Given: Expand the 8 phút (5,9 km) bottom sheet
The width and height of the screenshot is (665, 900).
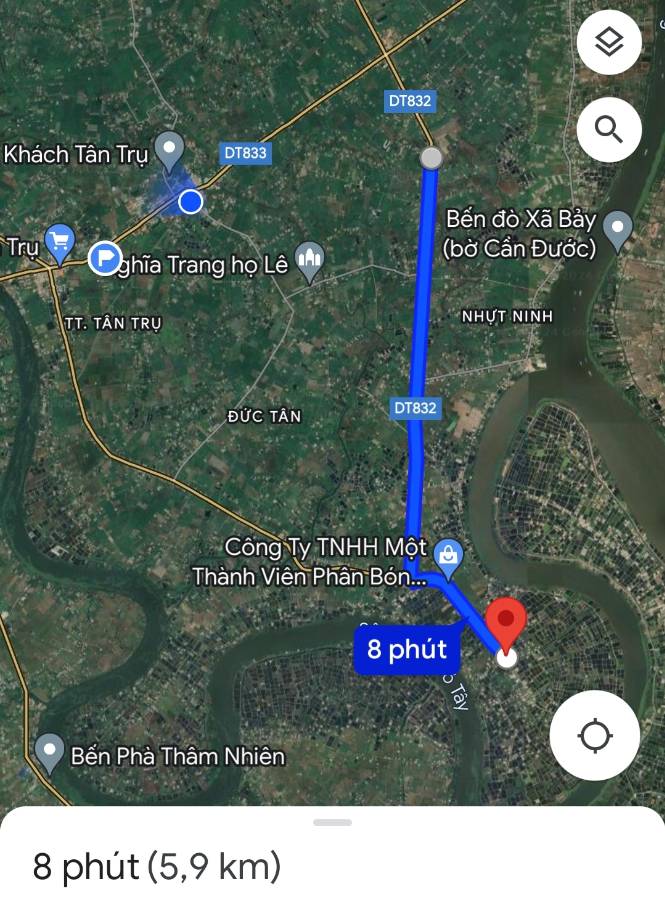Looking at the screenshot, I should [x=332, y=823].
